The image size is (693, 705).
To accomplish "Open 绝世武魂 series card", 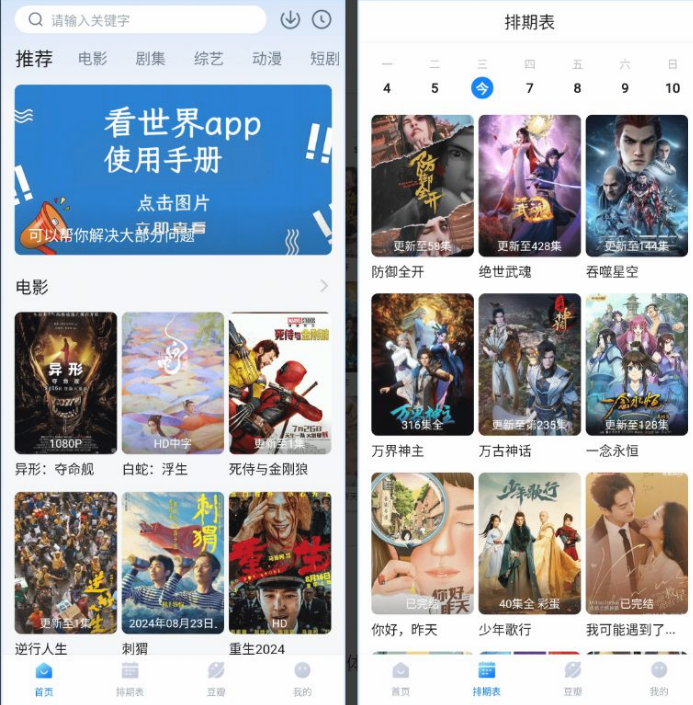I will point(529,186).
